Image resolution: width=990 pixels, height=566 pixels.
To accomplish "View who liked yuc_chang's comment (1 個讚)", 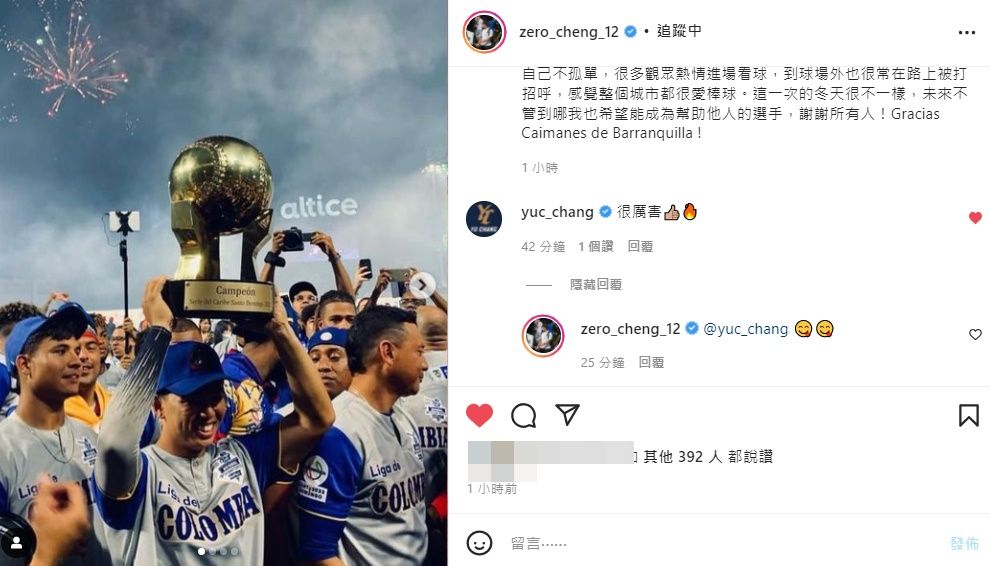I will 597,246.
